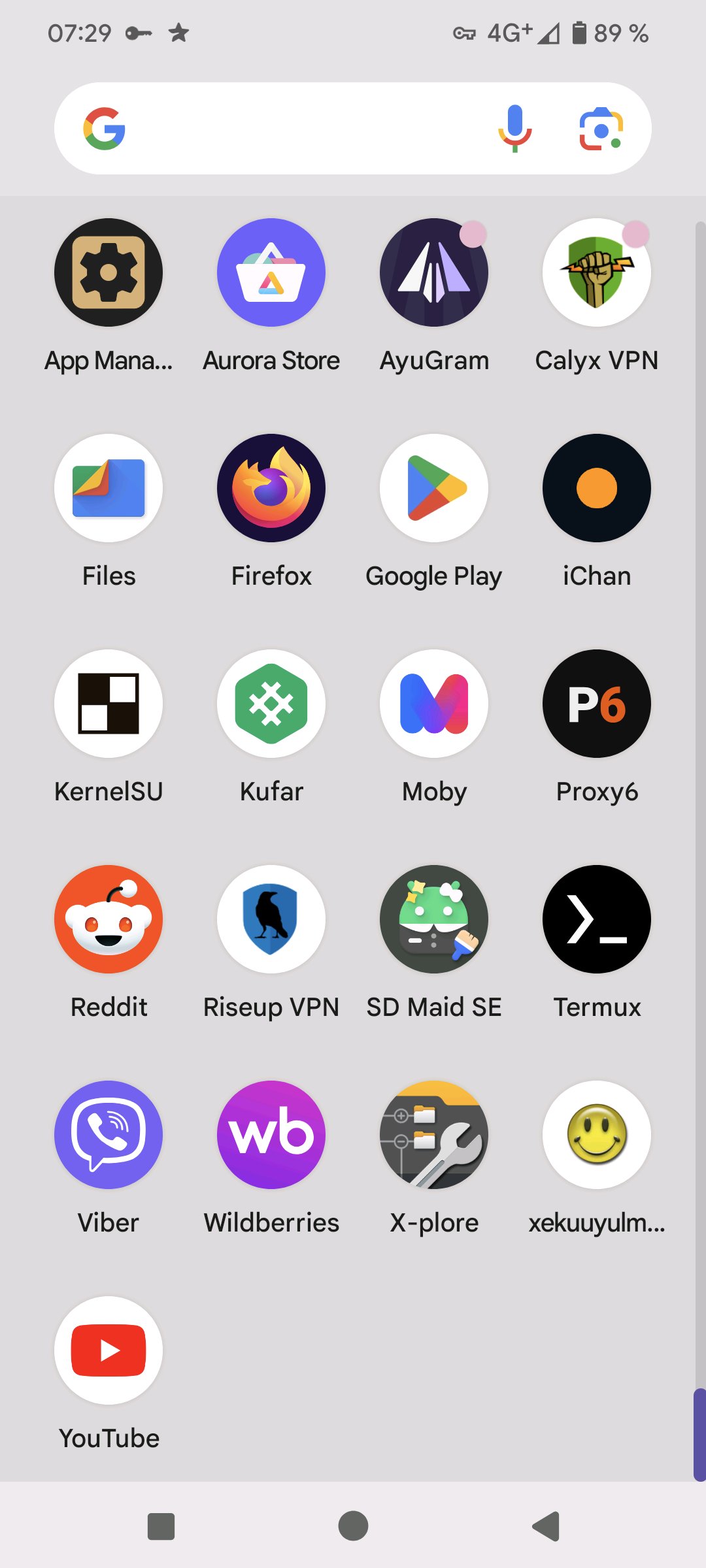Open AyuGram messenger
706x1568 pixels.
[x=434, y=272]
